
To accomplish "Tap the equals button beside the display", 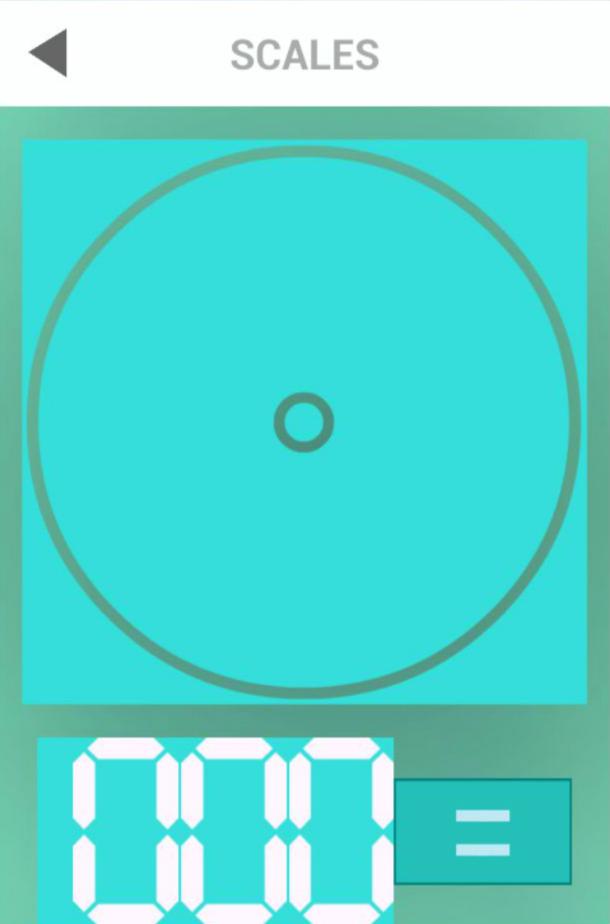I will (x=483, y=832).
